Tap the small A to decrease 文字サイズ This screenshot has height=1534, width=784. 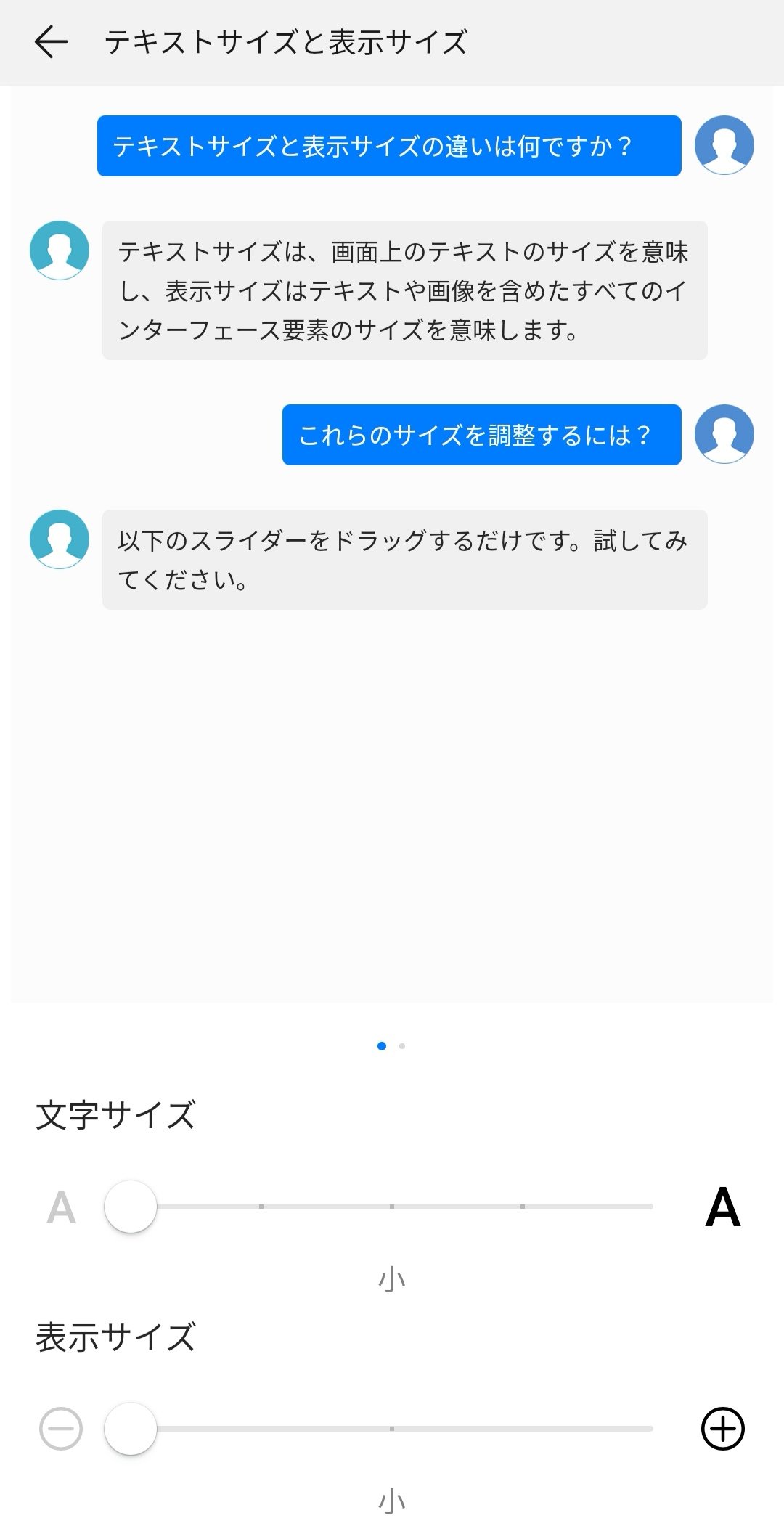pyautogui.click(x=61, y=1208)
